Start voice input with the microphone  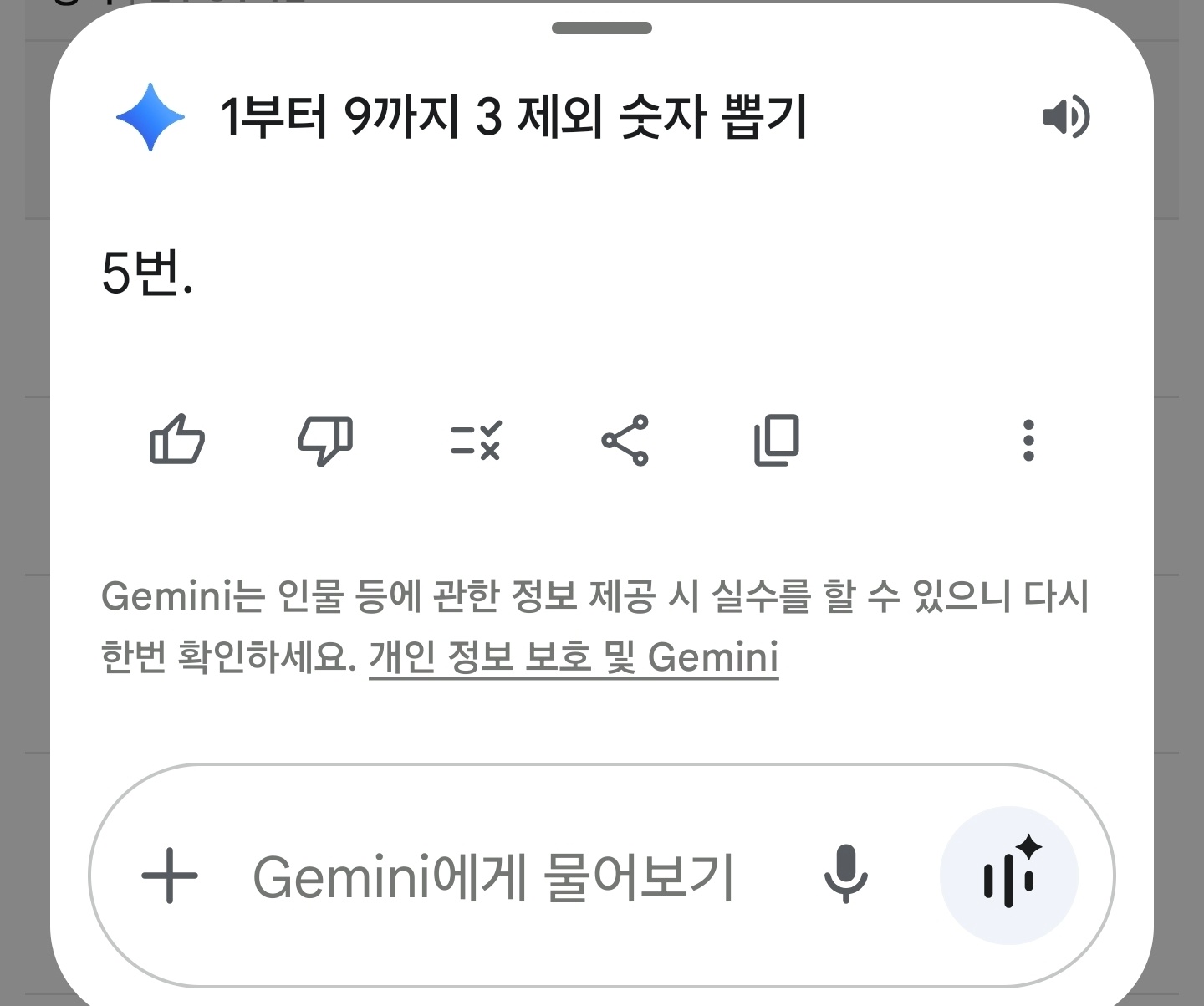pyautogui.click(x=846, y=875)
